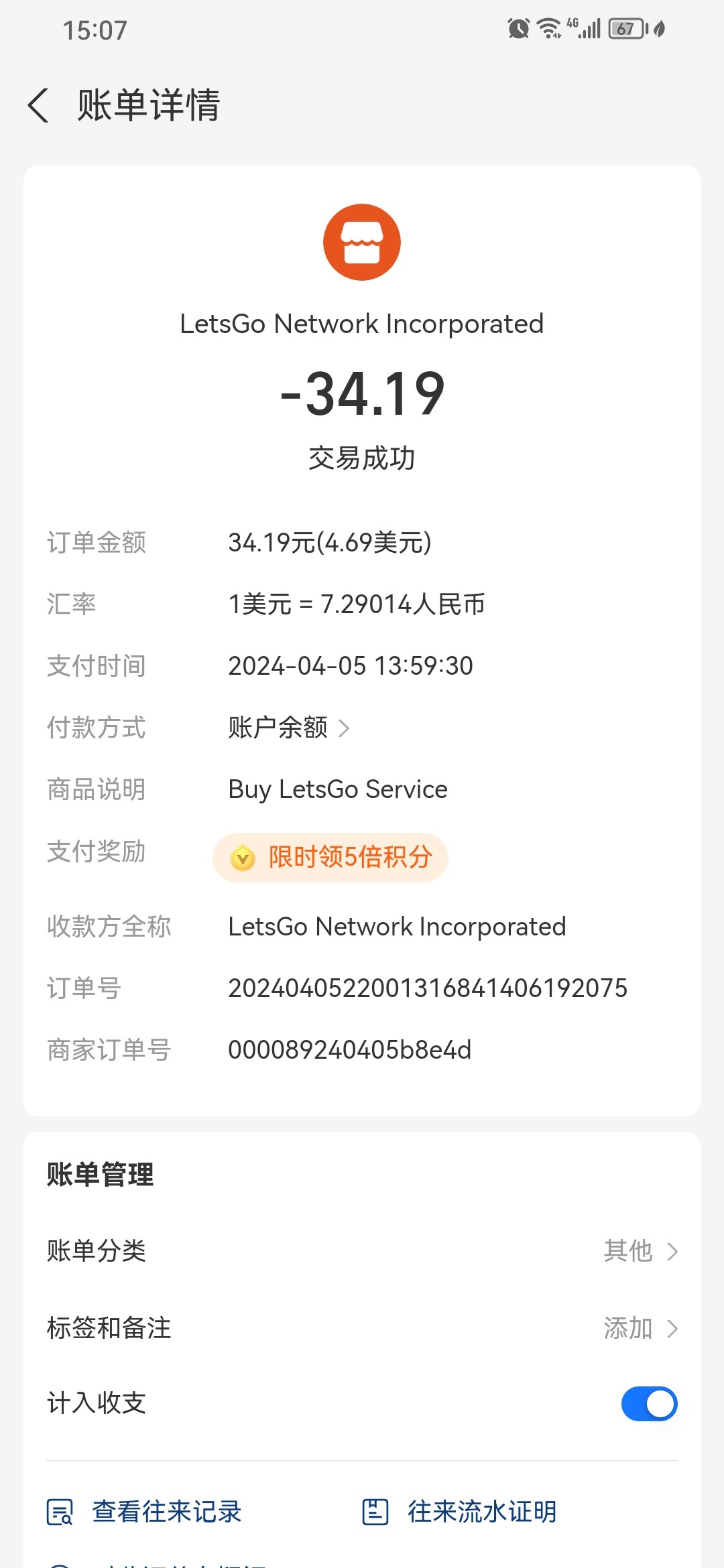Open 账单分类 category selection
This screenshot has width=724, height=1568.
pos(362,1251)
